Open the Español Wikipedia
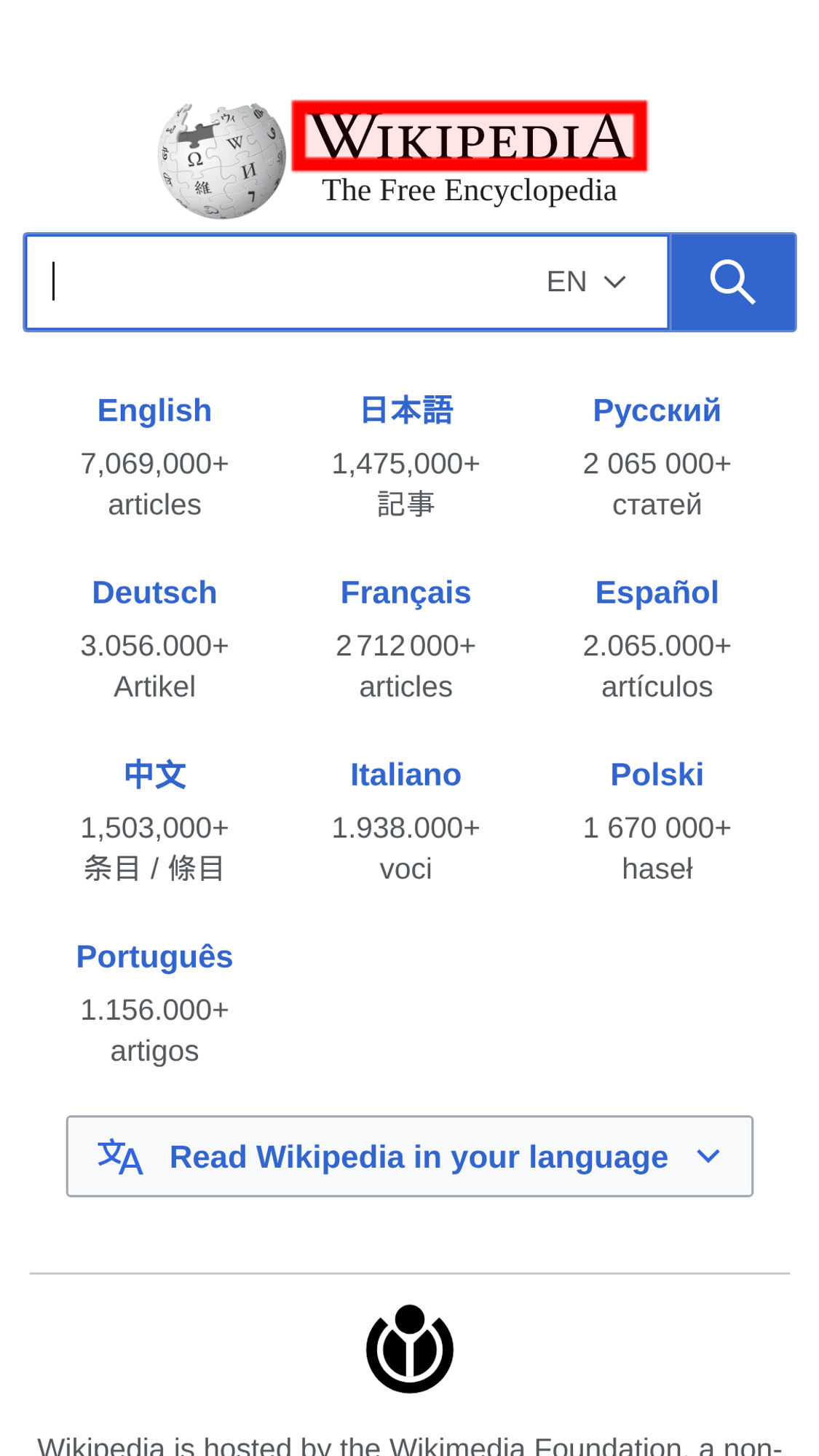Viewport: 819px width, 1456px height. (x=657, y=593)
